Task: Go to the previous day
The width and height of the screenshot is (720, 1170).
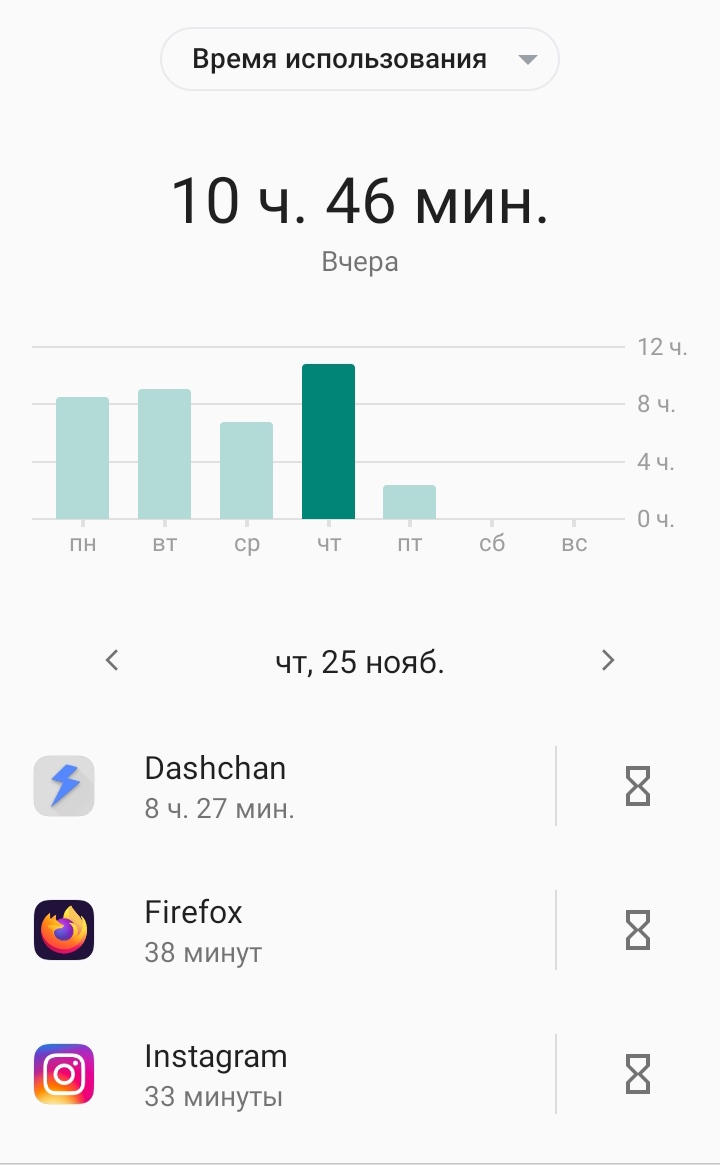Action: click(112, 660)
